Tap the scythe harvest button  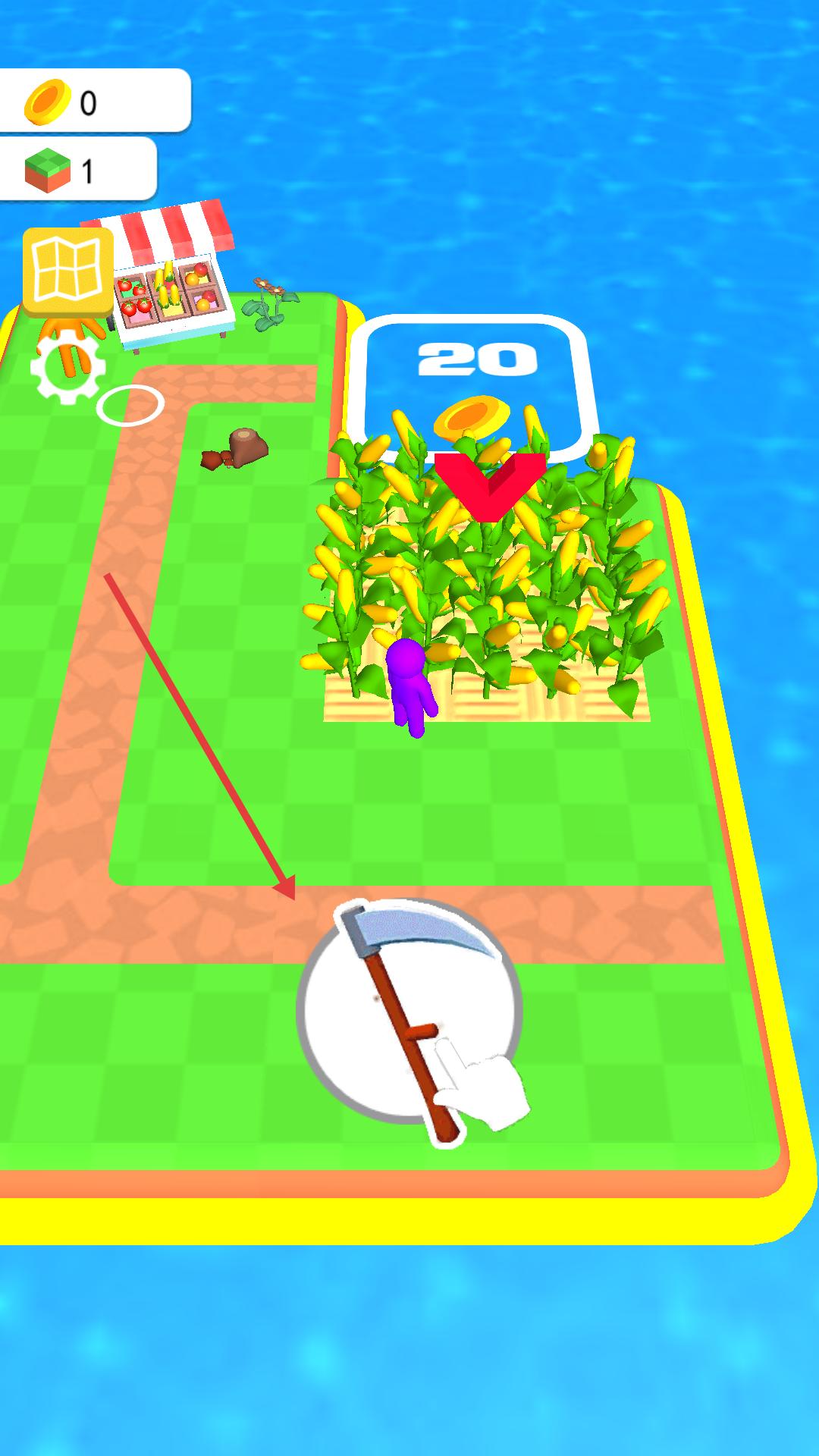409,1010
